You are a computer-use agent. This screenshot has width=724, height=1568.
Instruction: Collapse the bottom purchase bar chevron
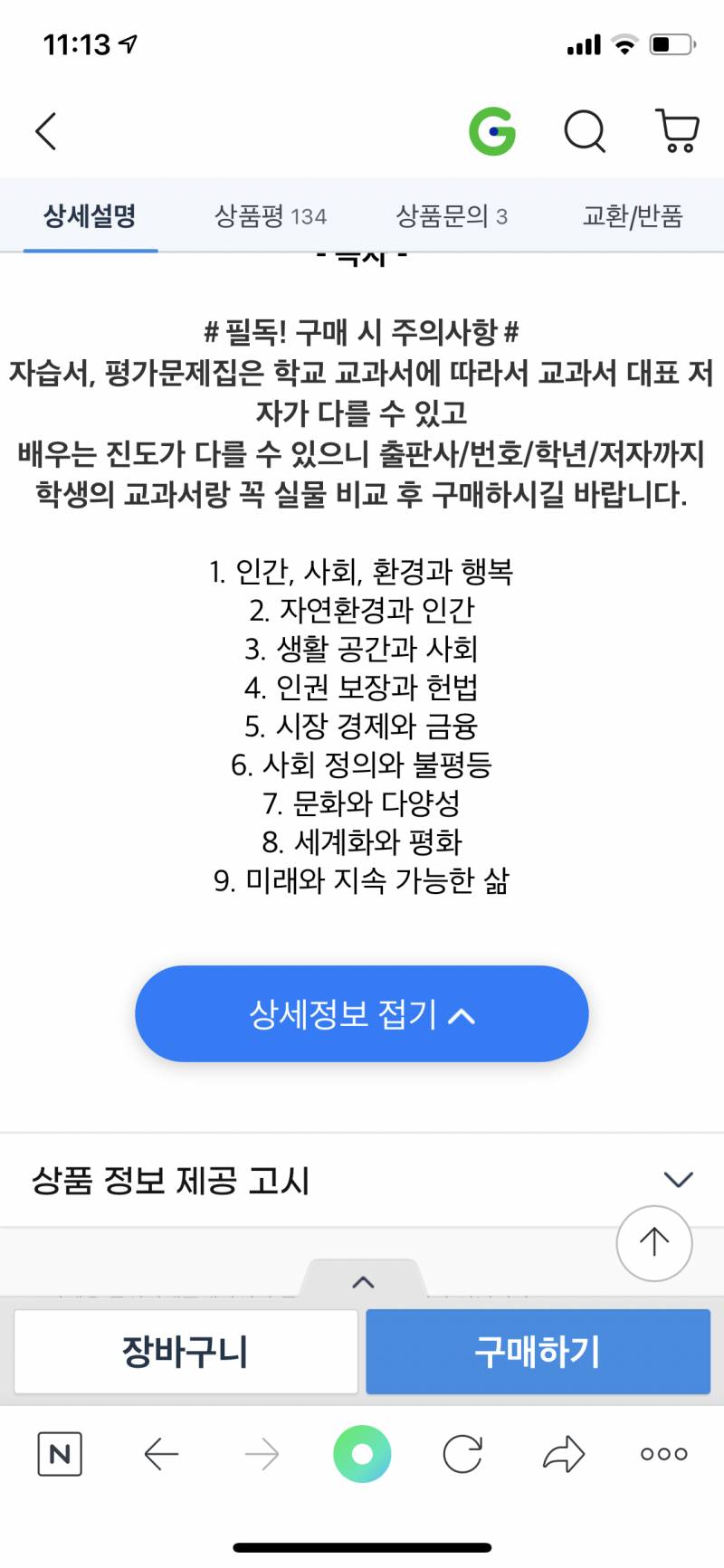pos(362,1280)
